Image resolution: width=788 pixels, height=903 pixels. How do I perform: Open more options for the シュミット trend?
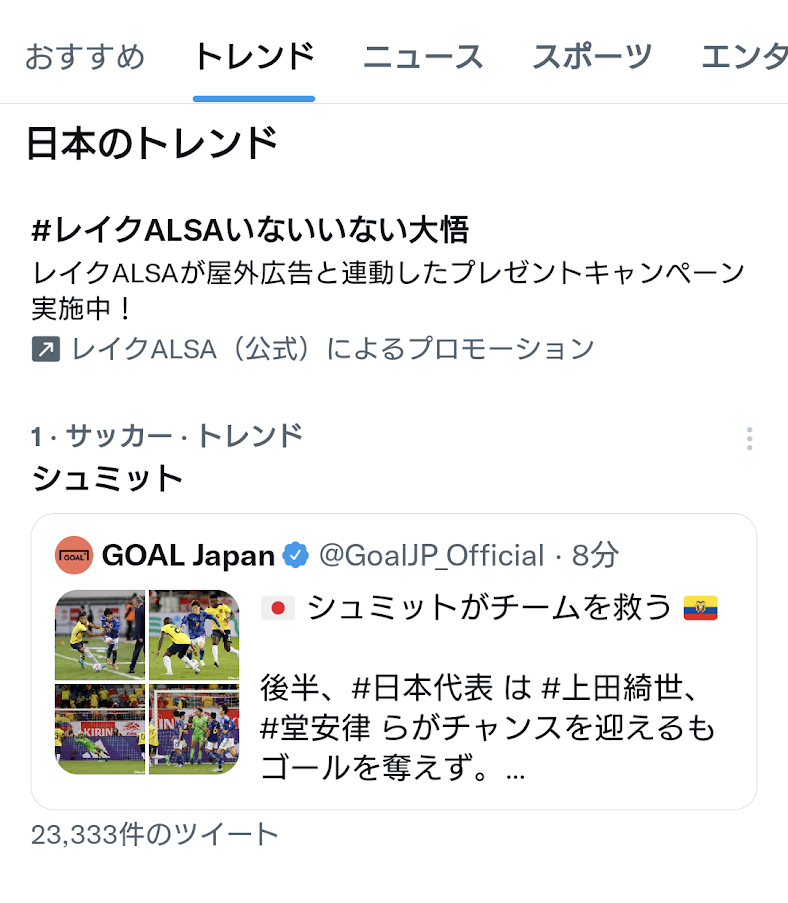tap(749, 439)
